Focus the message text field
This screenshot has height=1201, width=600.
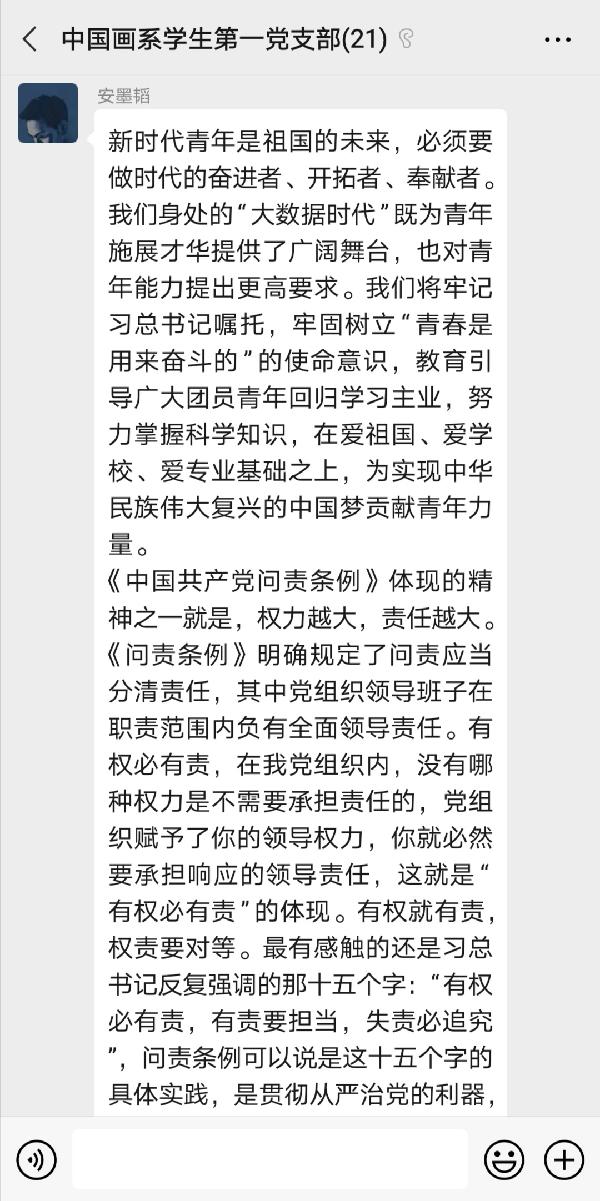[x=270, y=1160]
